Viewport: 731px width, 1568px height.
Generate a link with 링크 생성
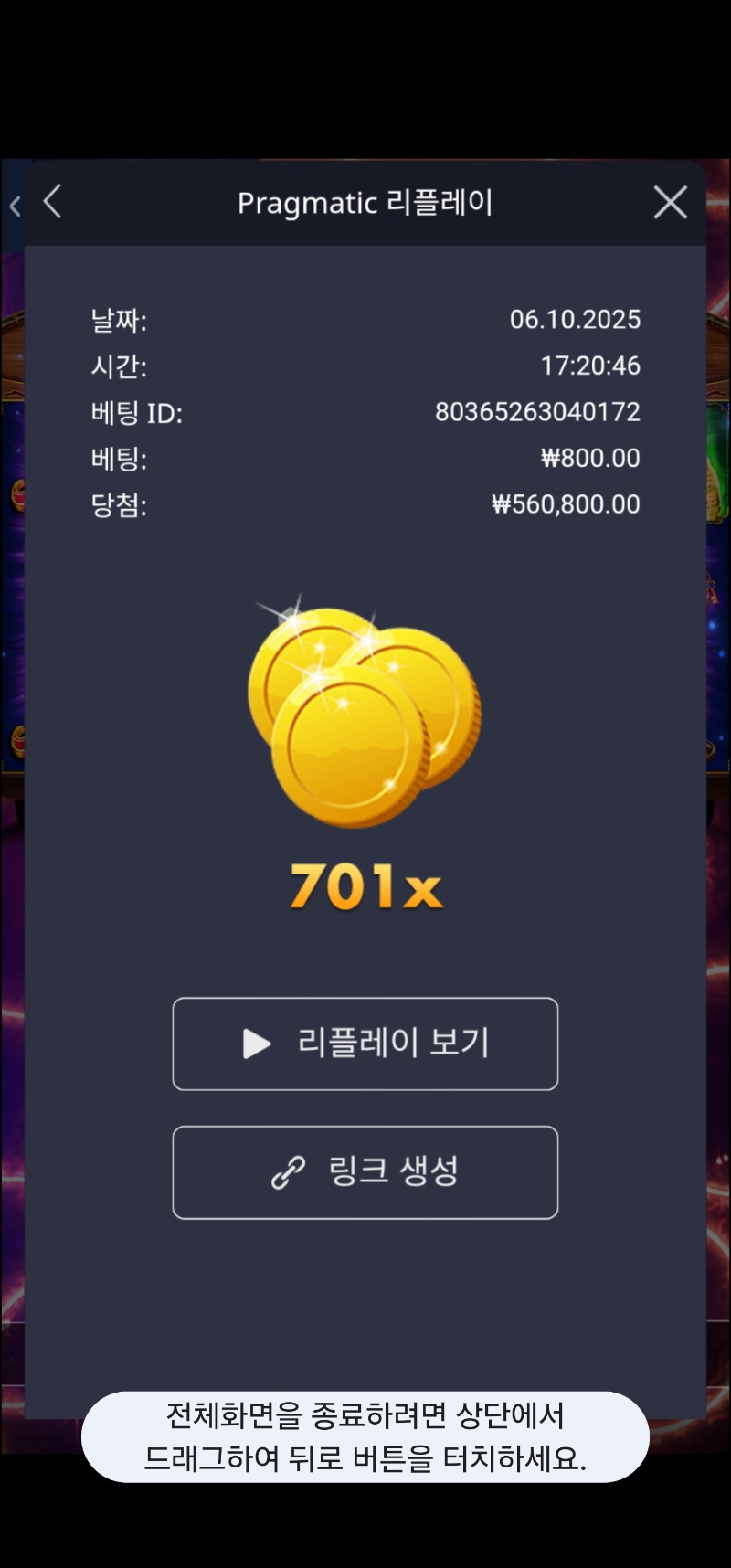click(x=365, y=1172)
